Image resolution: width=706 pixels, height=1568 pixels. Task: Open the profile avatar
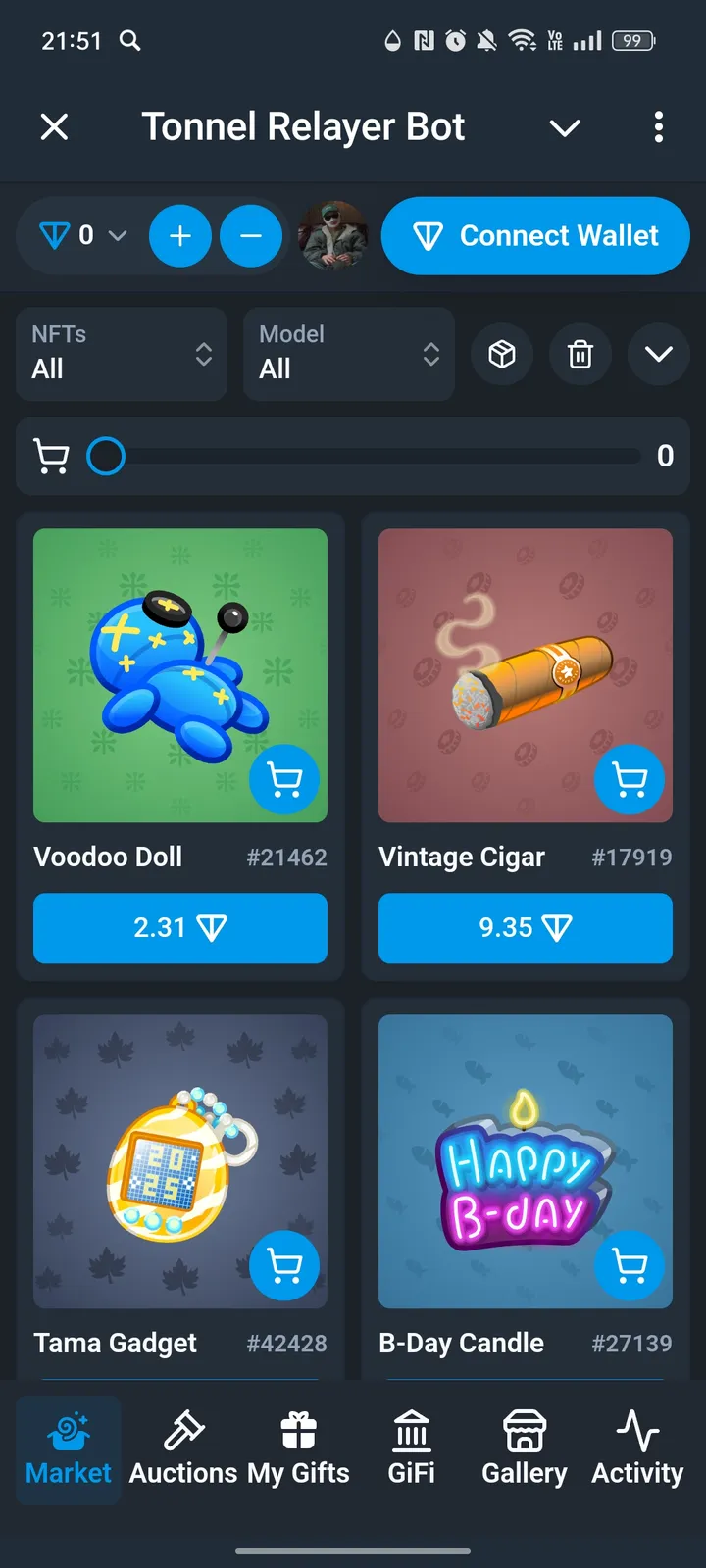[332, 236]
